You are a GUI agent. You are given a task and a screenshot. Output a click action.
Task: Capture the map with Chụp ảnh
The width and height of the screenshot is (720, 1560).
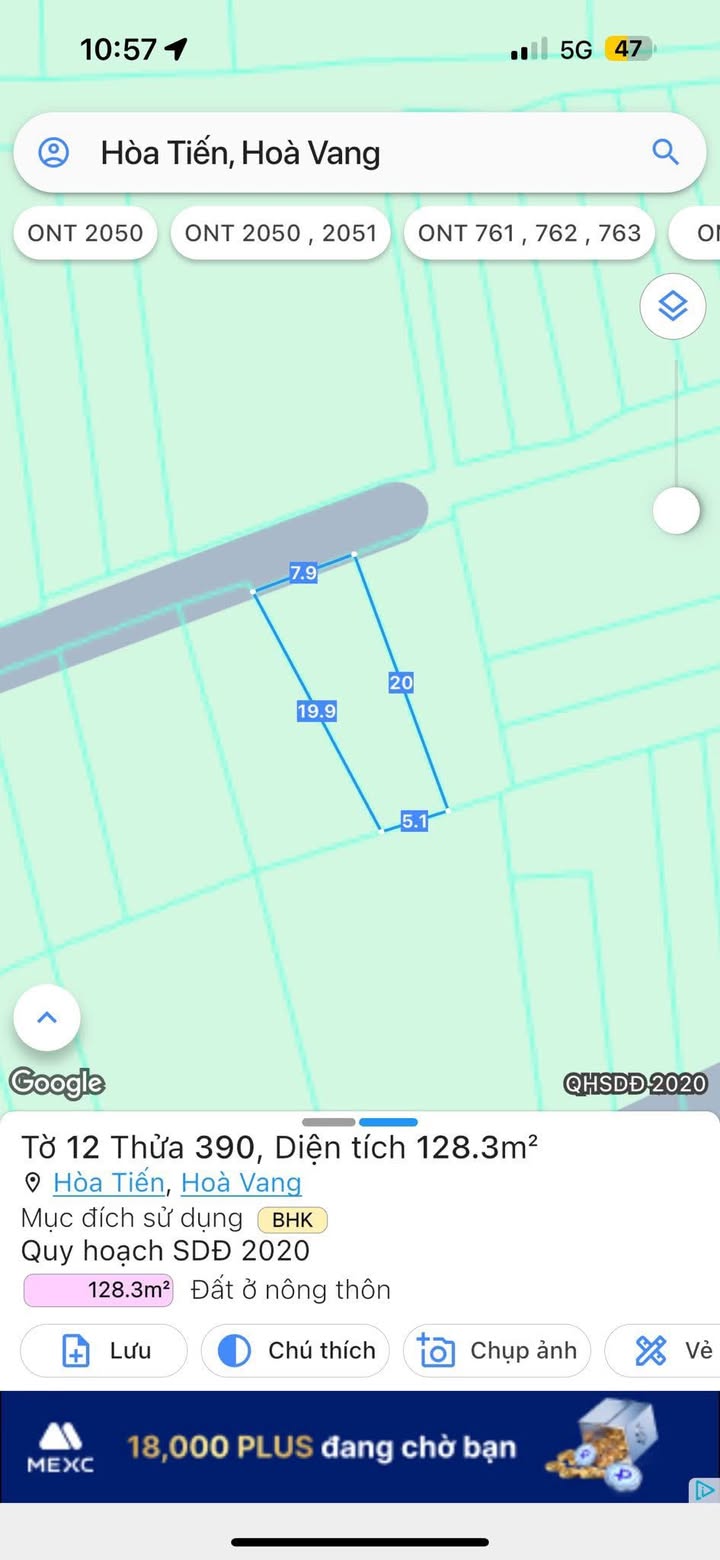[497, 1351]
